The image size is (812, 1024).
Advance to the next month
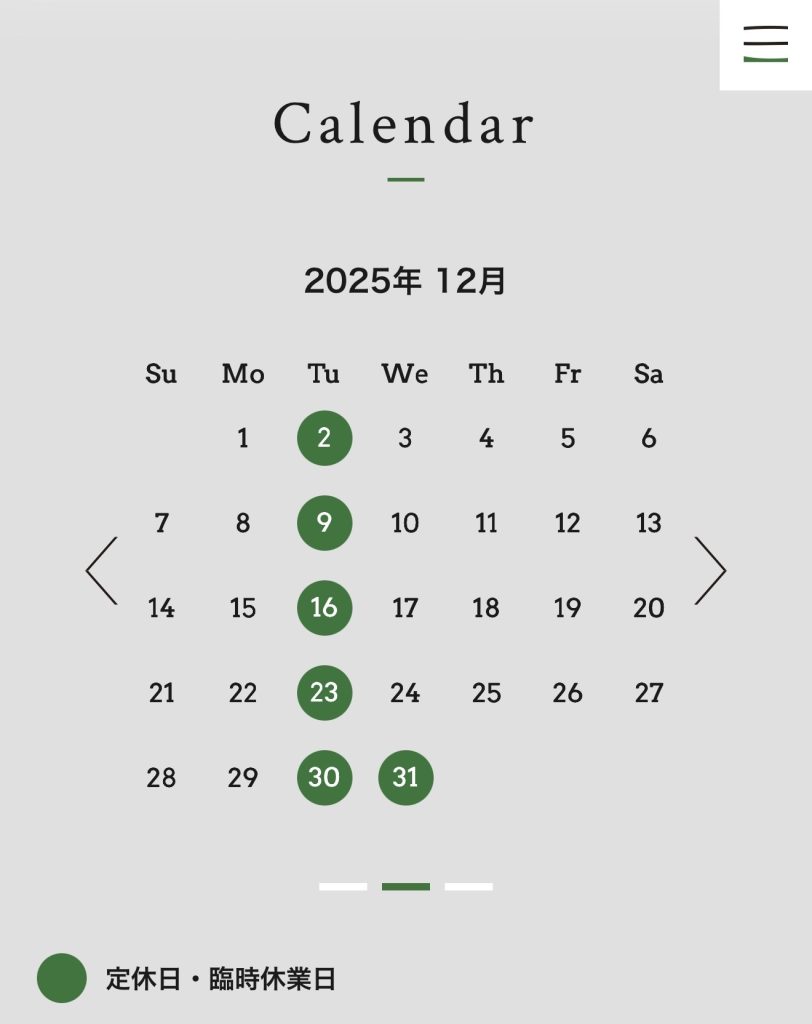coord(710,571)
